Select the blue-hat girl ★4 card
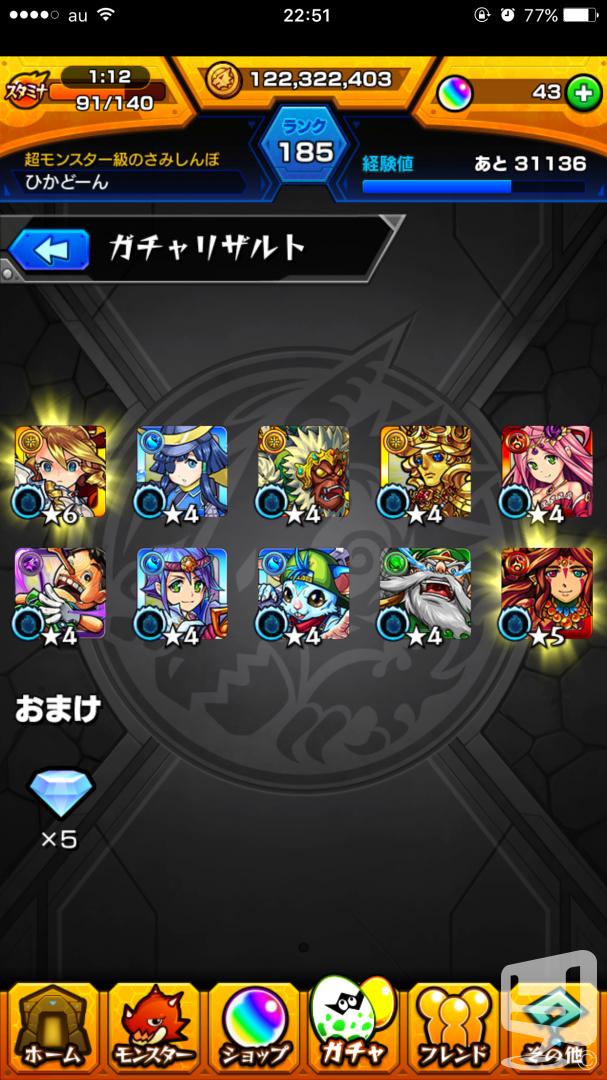 point(182,472)
